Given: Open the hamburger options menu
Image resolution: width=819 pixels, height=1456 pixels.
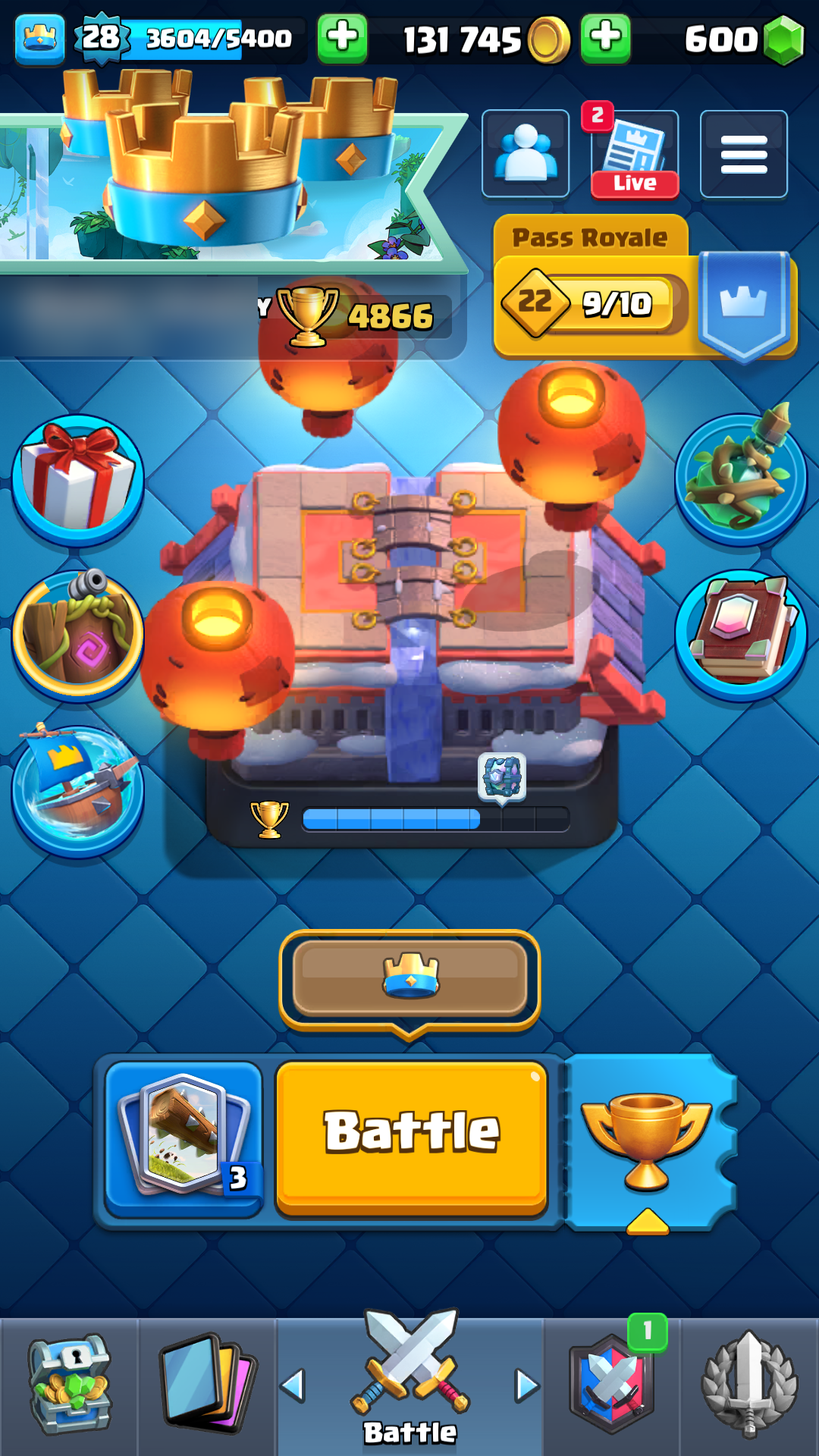Looking at the screenshot, I should pos(743,154).
